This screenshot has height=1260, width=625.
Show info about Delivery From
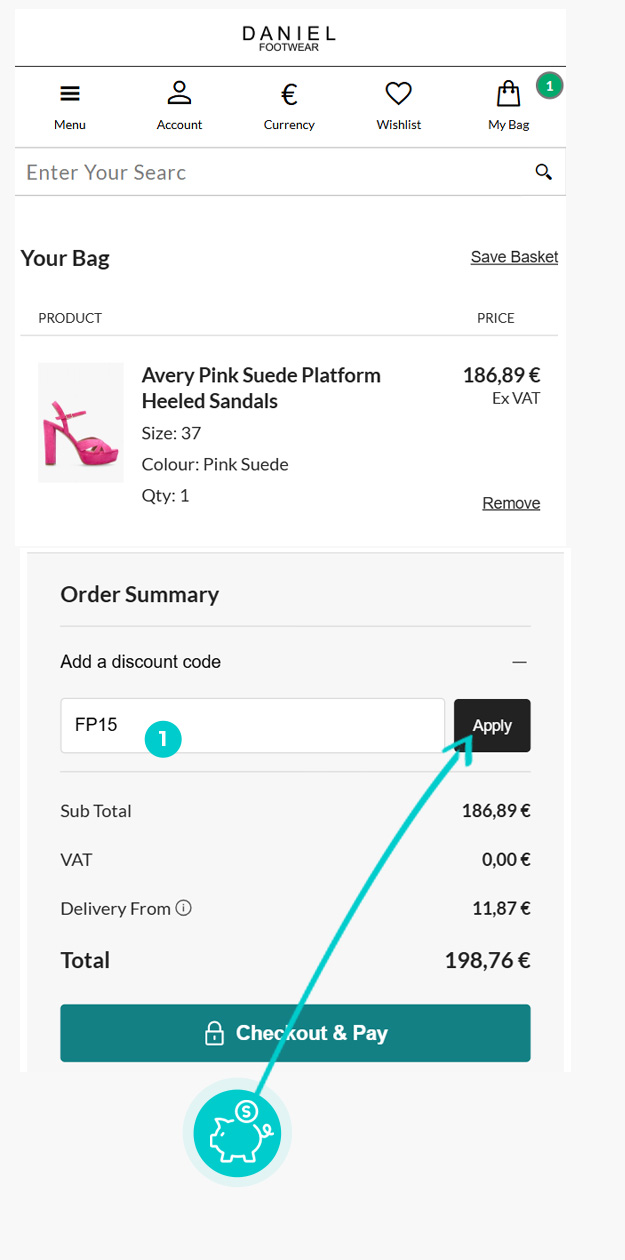click(184, 908)
